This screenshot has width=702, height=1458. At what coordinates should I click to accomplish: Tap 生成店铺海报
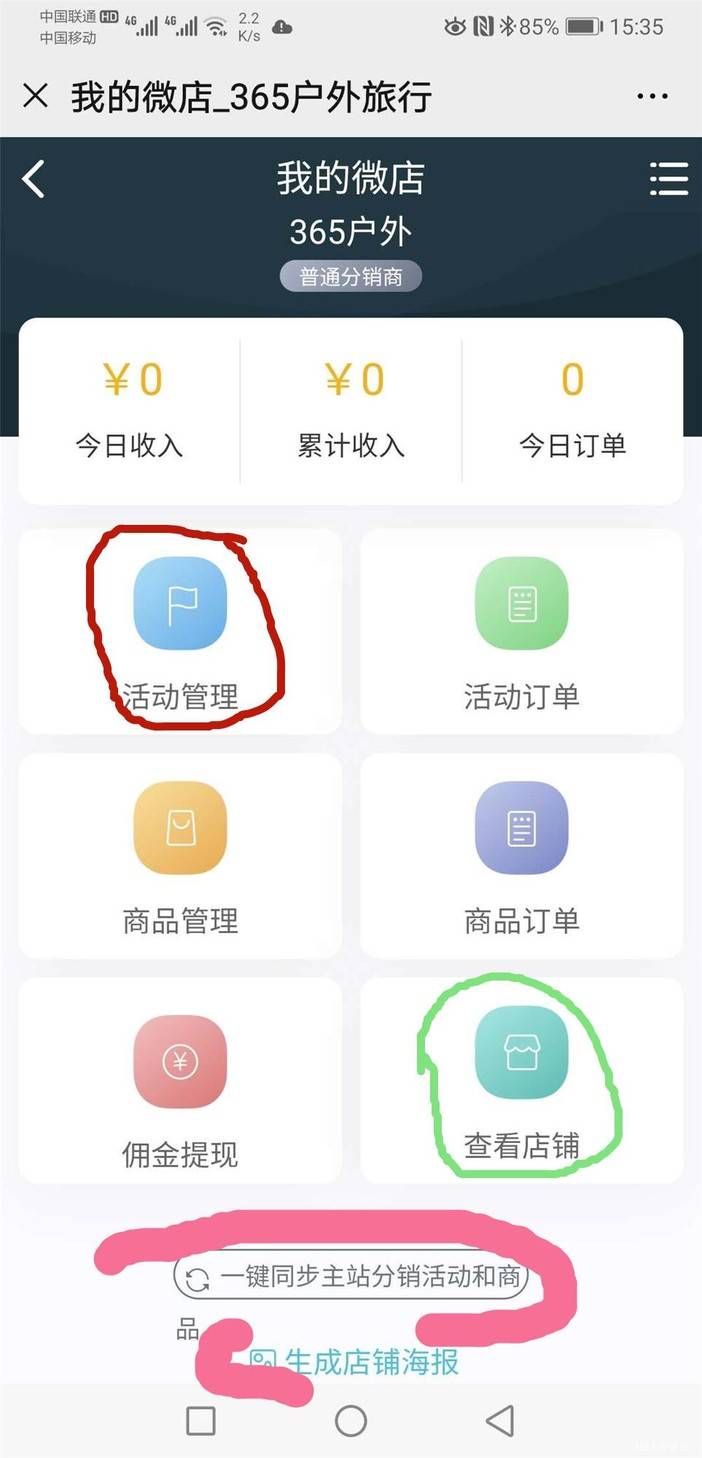pos(354,1361)
